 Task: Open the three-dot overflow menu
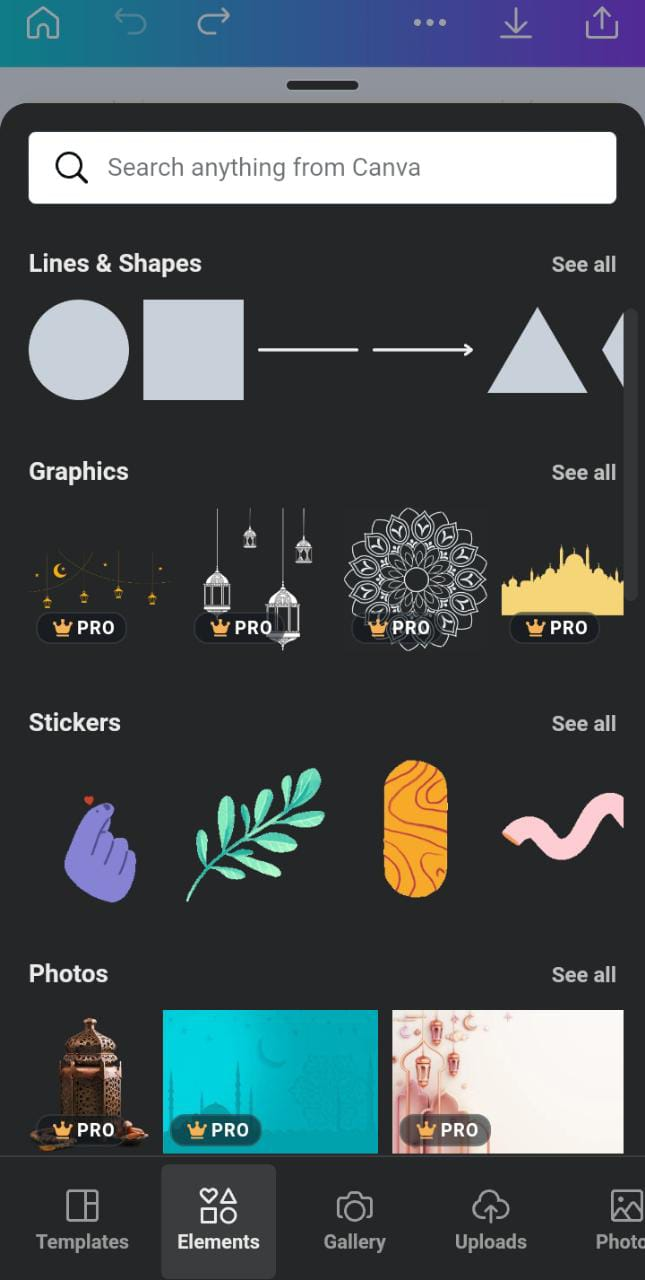(430, 22)
